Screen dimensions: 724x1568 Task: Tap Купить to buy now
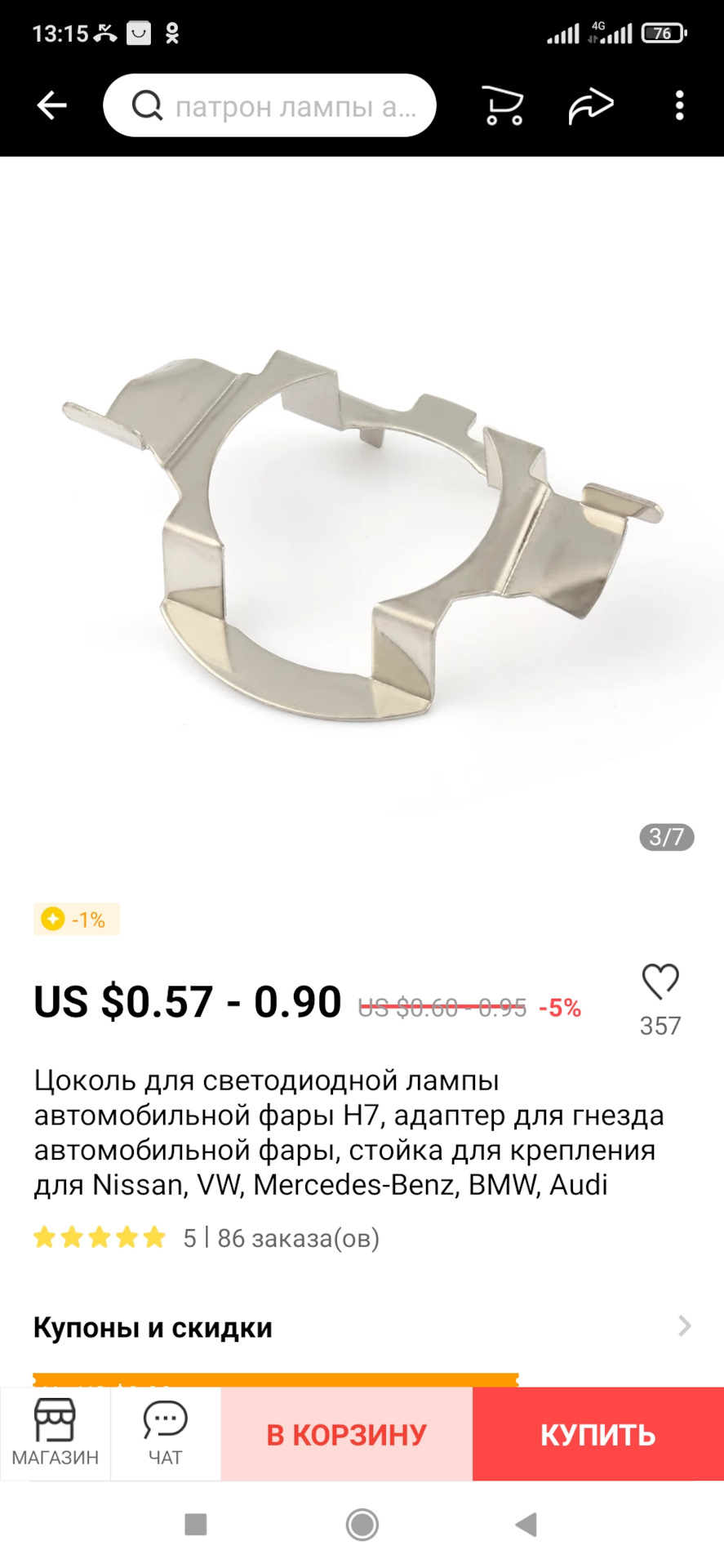coord(598,1434)
